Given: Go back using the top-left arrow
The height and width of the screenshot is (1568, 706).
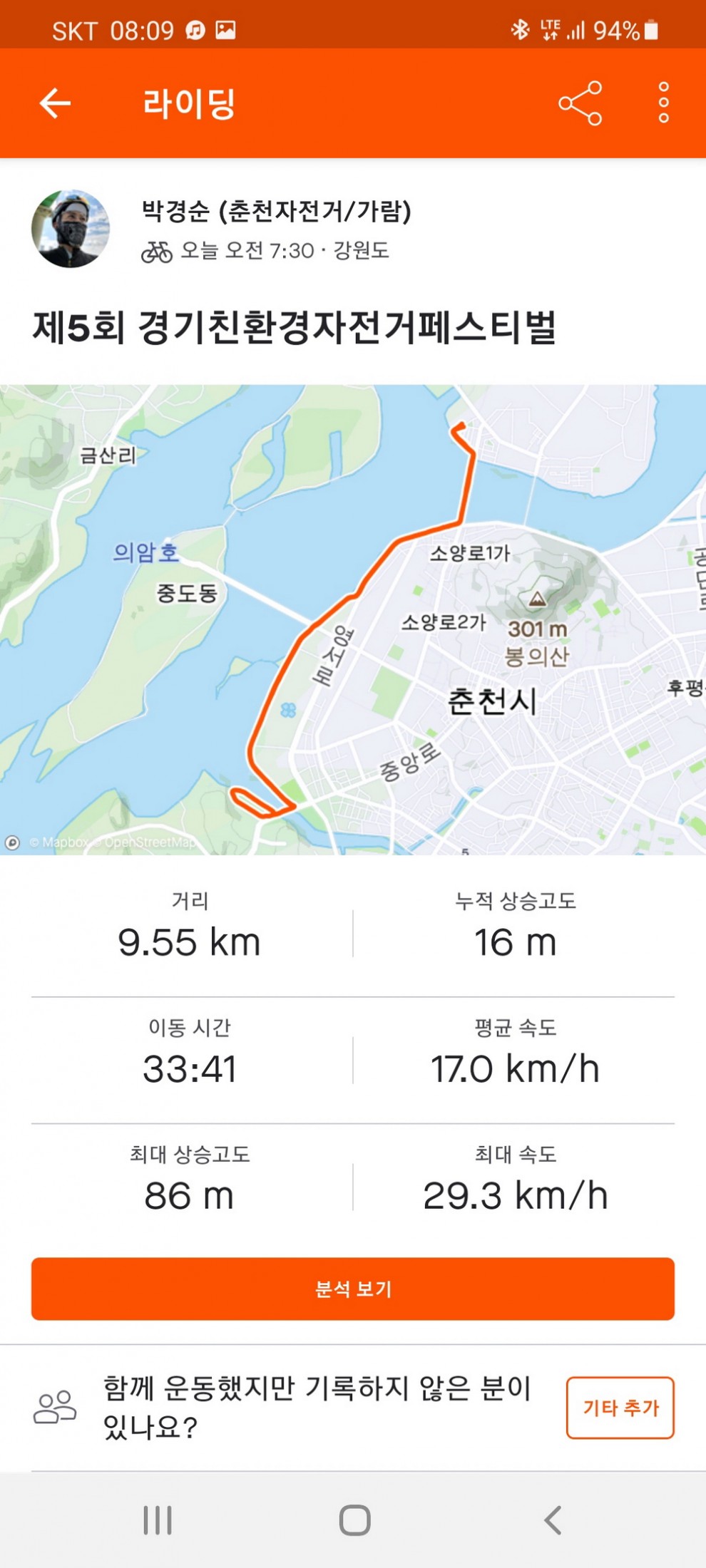Looking at the screenshot, I should 55,103.
